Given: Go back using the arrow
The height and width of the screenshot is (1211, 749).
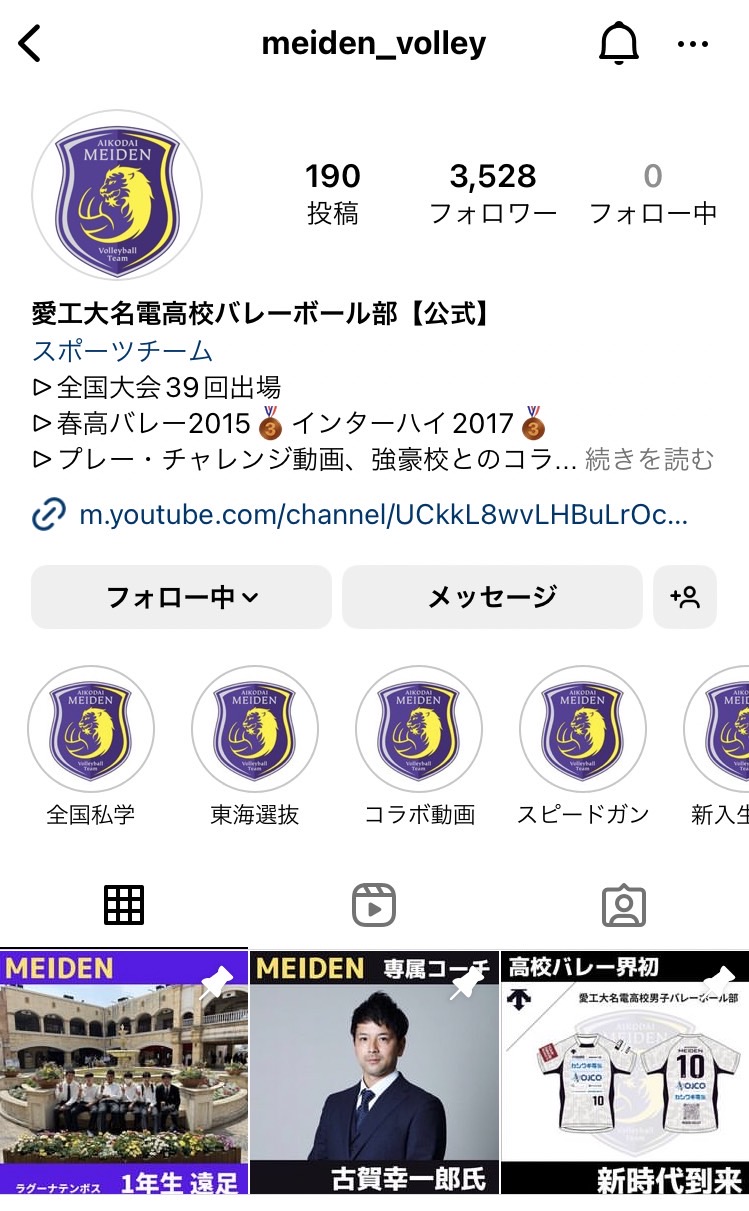Looking at the screenshot, I should [x=30, y=44].
